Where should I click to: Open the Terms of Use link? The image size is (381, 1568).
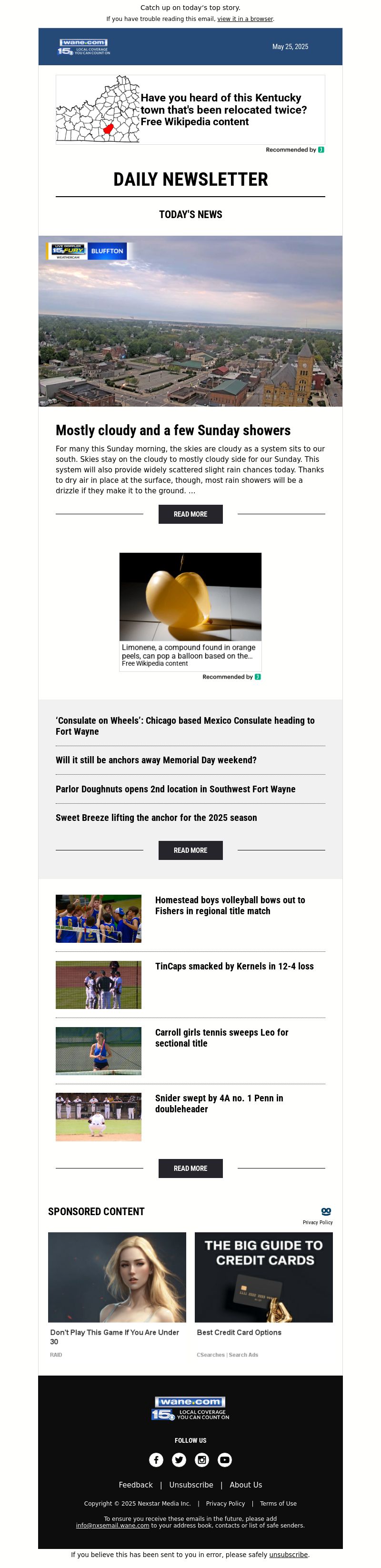click(x=278, y=1503)
